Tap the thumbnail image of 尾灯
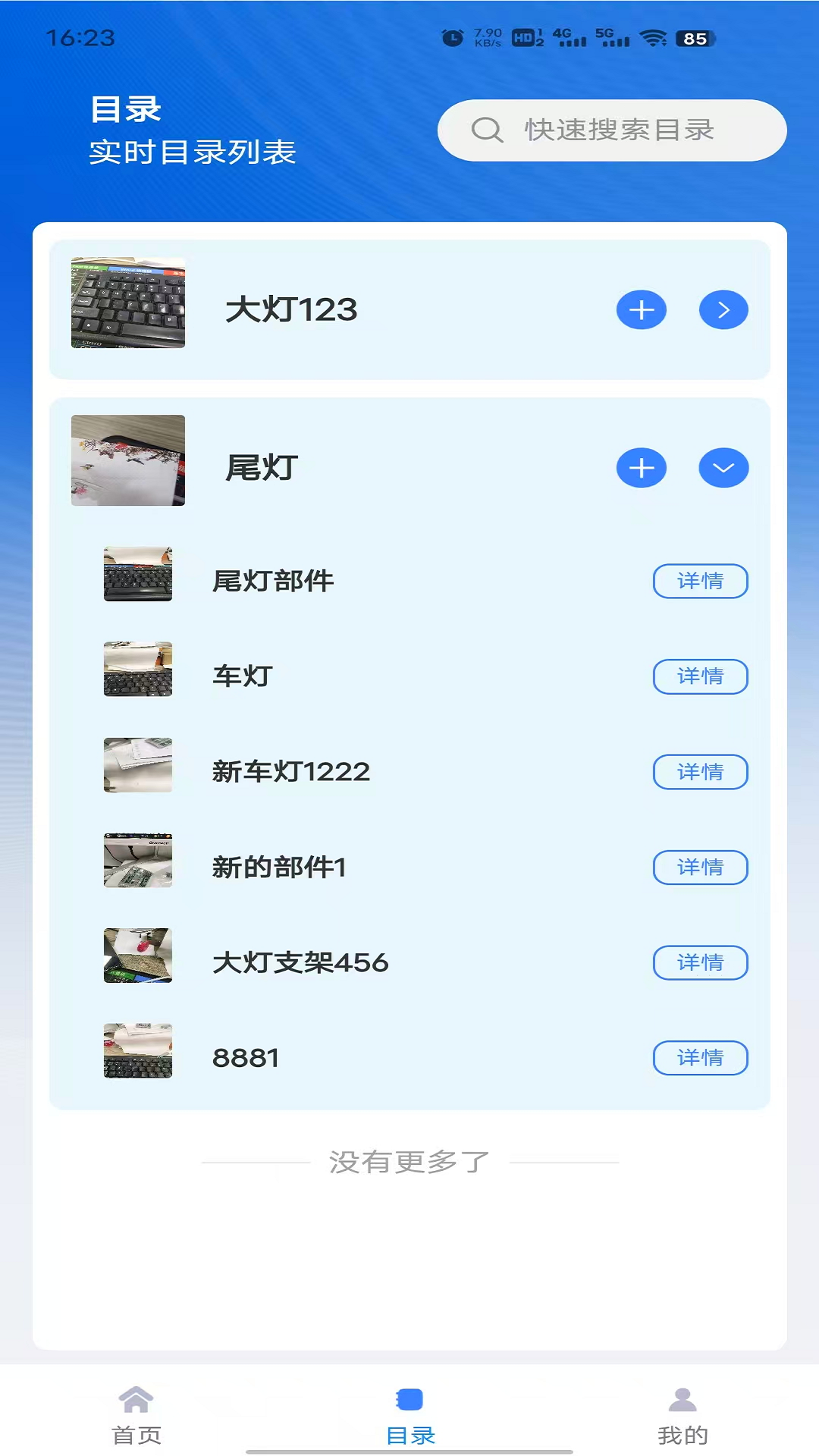 pyautogui.click(x=127, y=460)
